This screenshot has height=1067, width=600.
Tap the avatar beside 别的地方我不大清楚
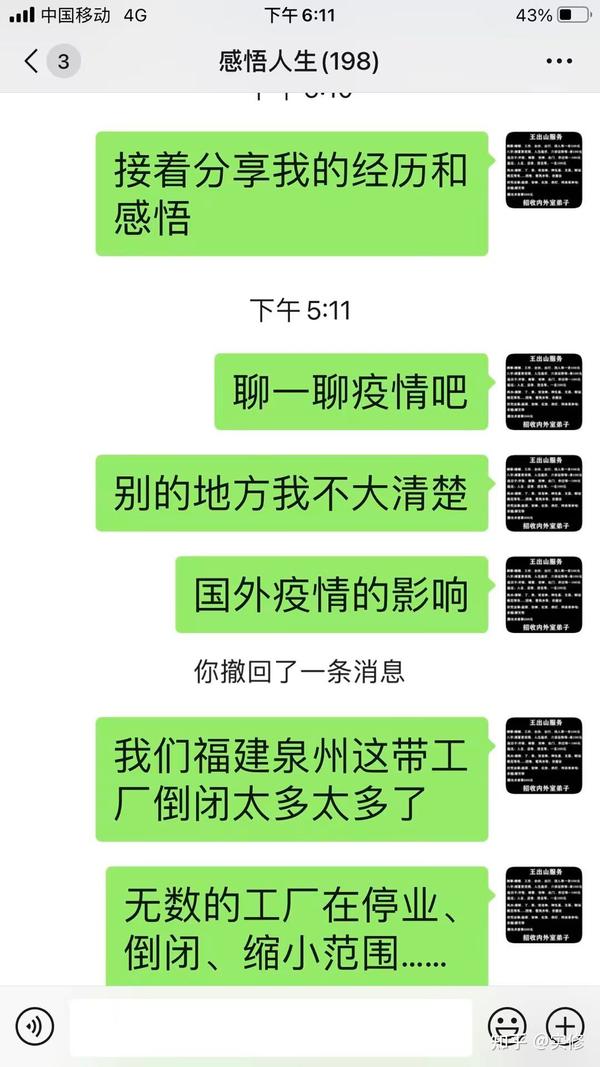click(x=544, y=493)
